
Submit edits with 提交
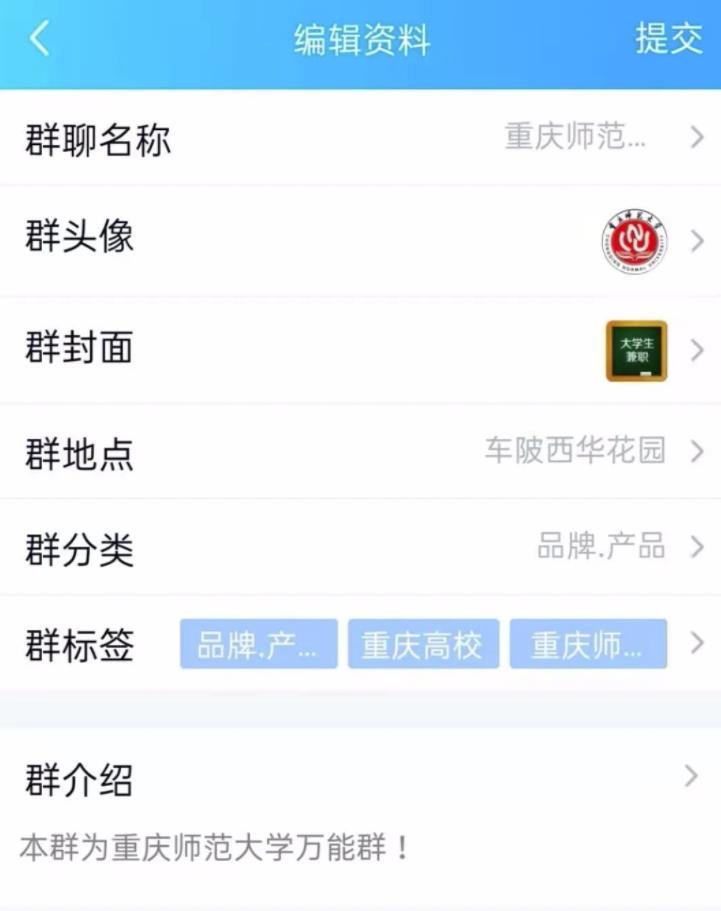coord(668,40)
